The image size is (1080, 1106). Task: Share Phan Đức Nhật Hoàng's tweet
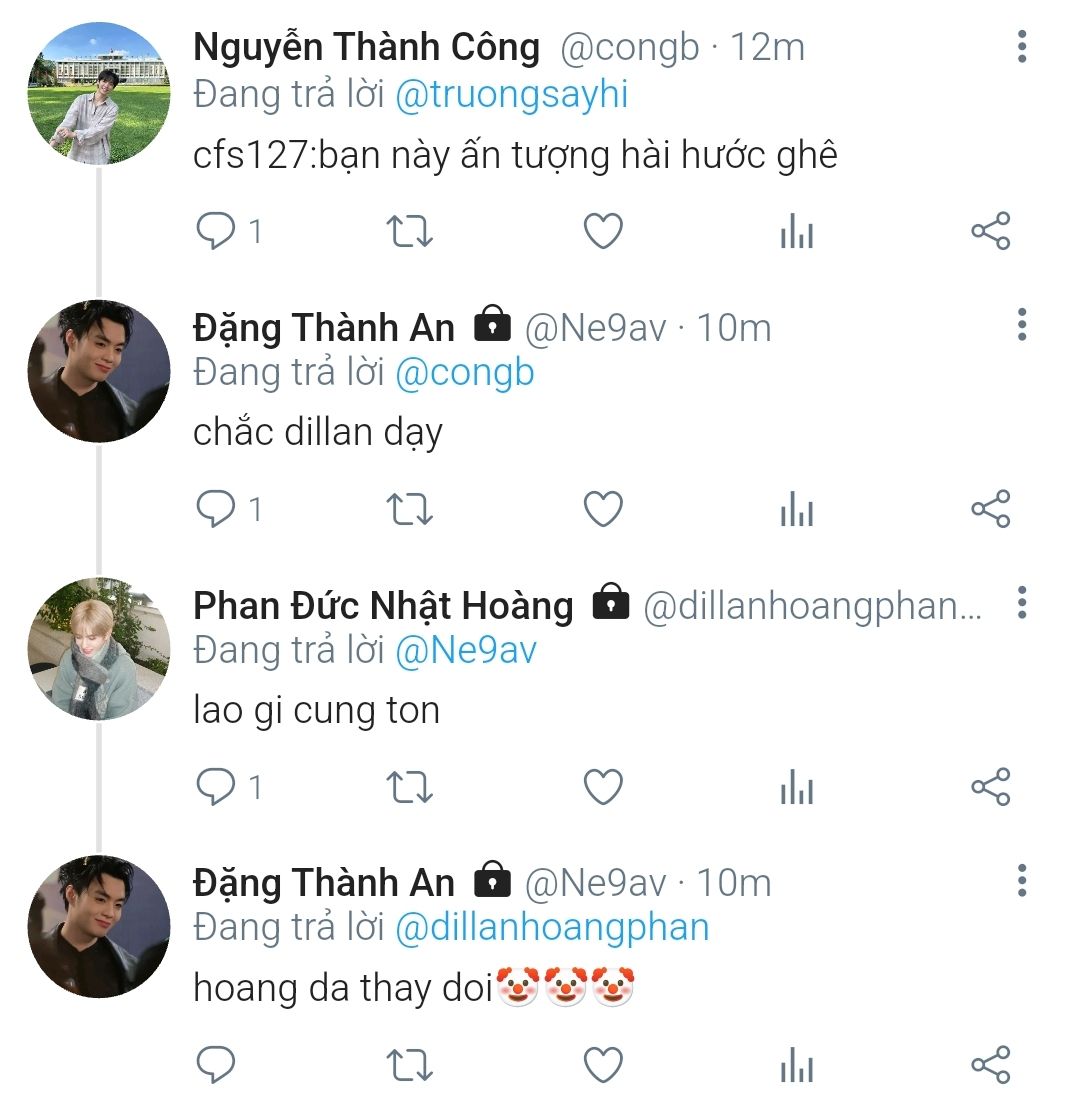[991, 788]
